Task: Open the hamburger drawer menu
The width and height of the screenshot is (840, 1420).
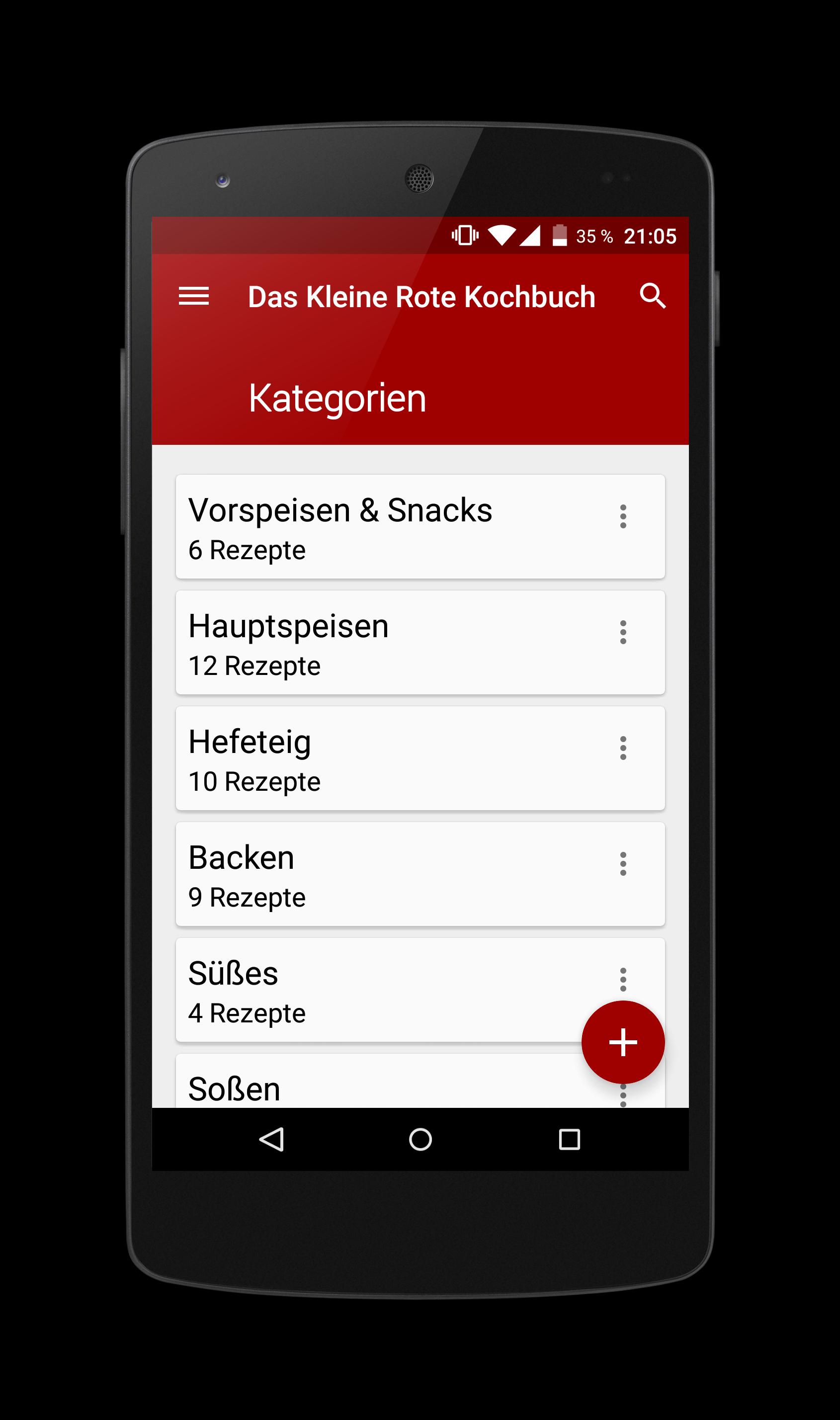Action: point(193,296)
